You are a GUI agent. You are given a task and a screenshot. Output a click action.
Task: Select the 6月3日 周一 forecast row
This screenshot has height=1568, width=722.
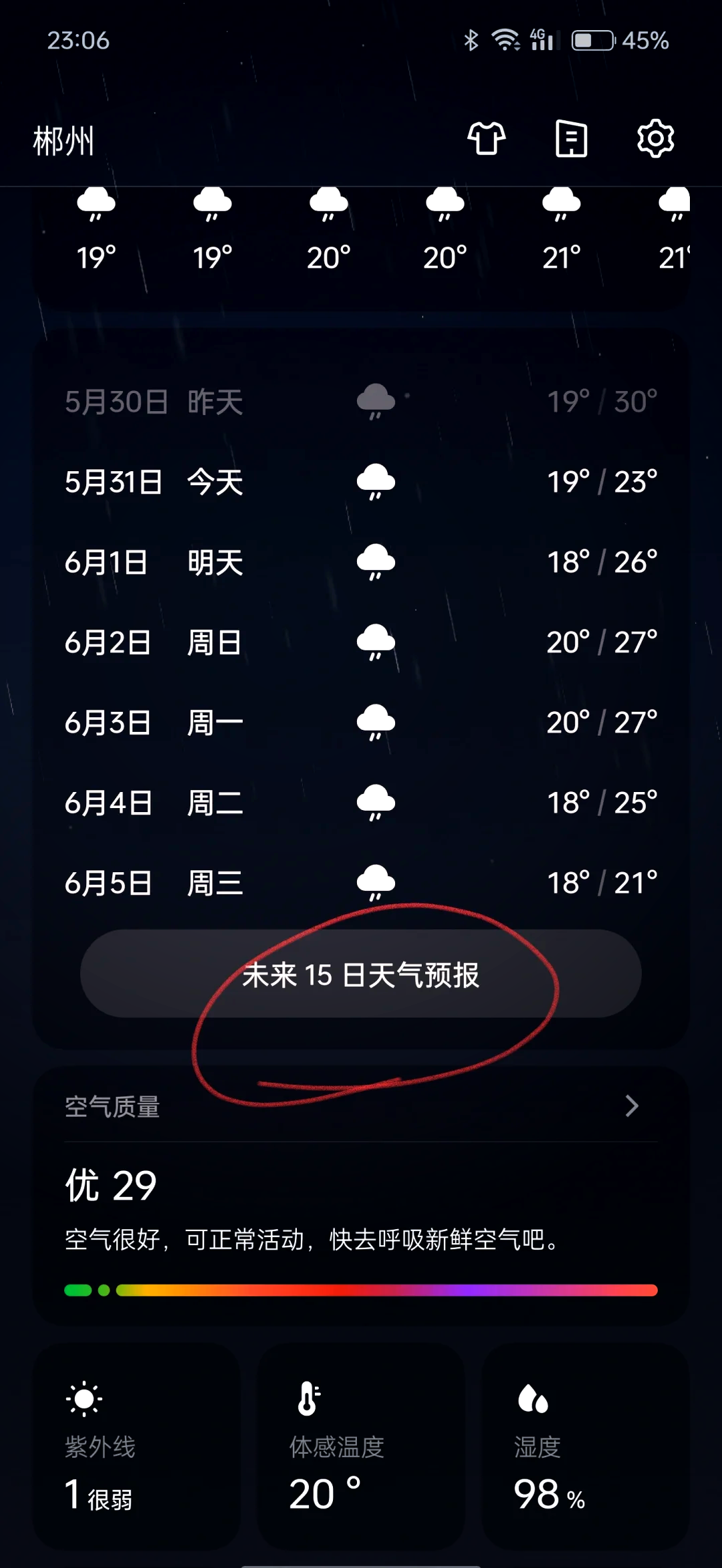(361, 723)
